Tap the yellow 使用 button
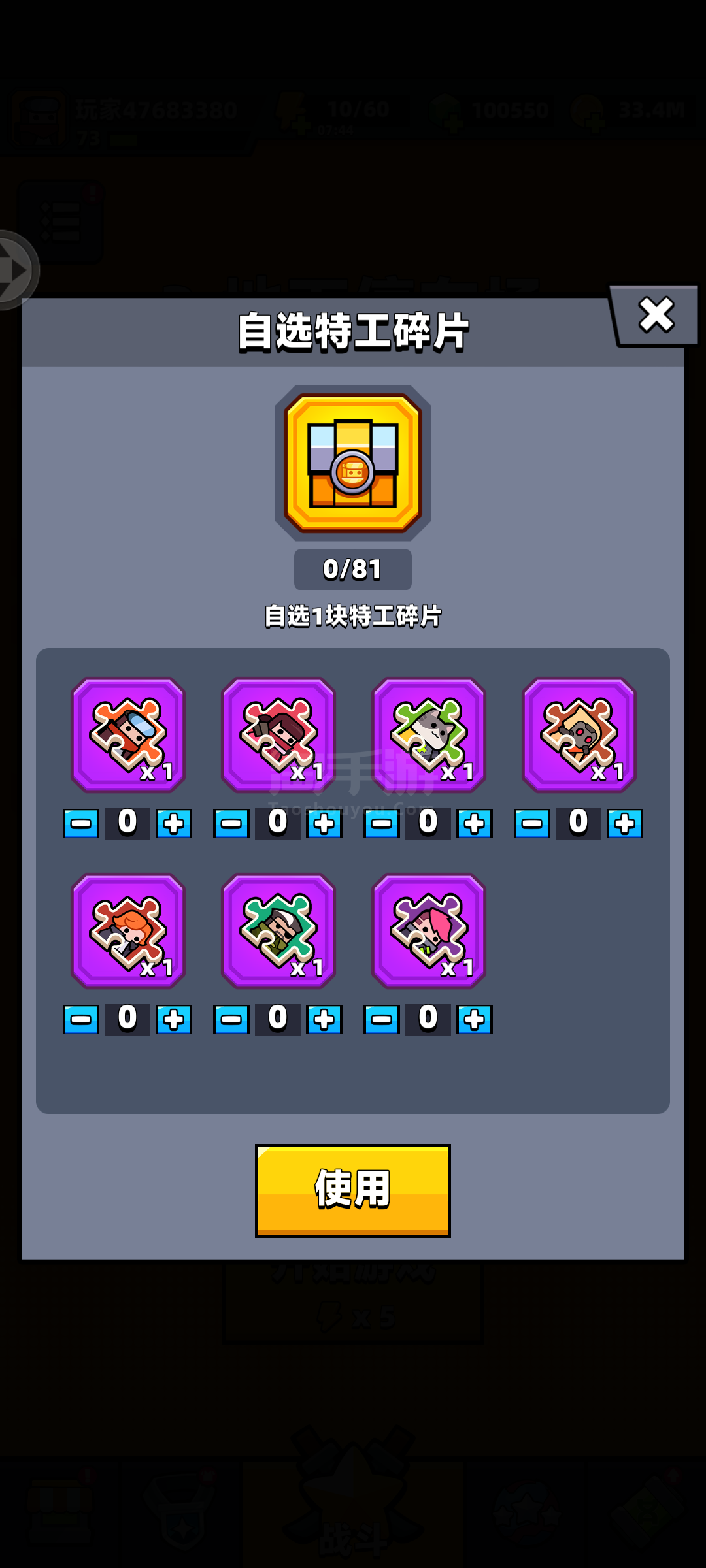Viewport: 706px width, 1568px height. 353,1190
